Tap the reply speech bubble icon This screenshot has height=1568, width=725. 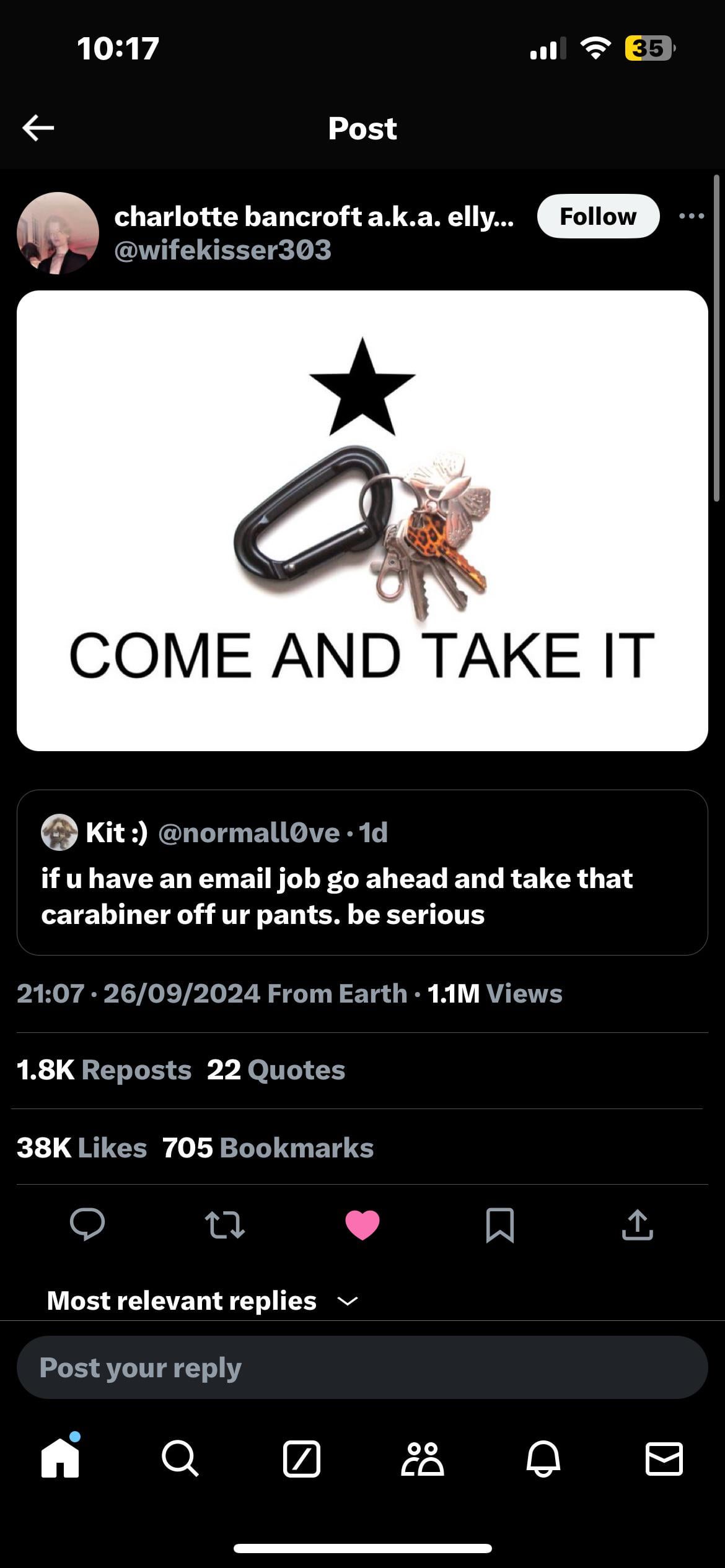(x=87, y=1224)
